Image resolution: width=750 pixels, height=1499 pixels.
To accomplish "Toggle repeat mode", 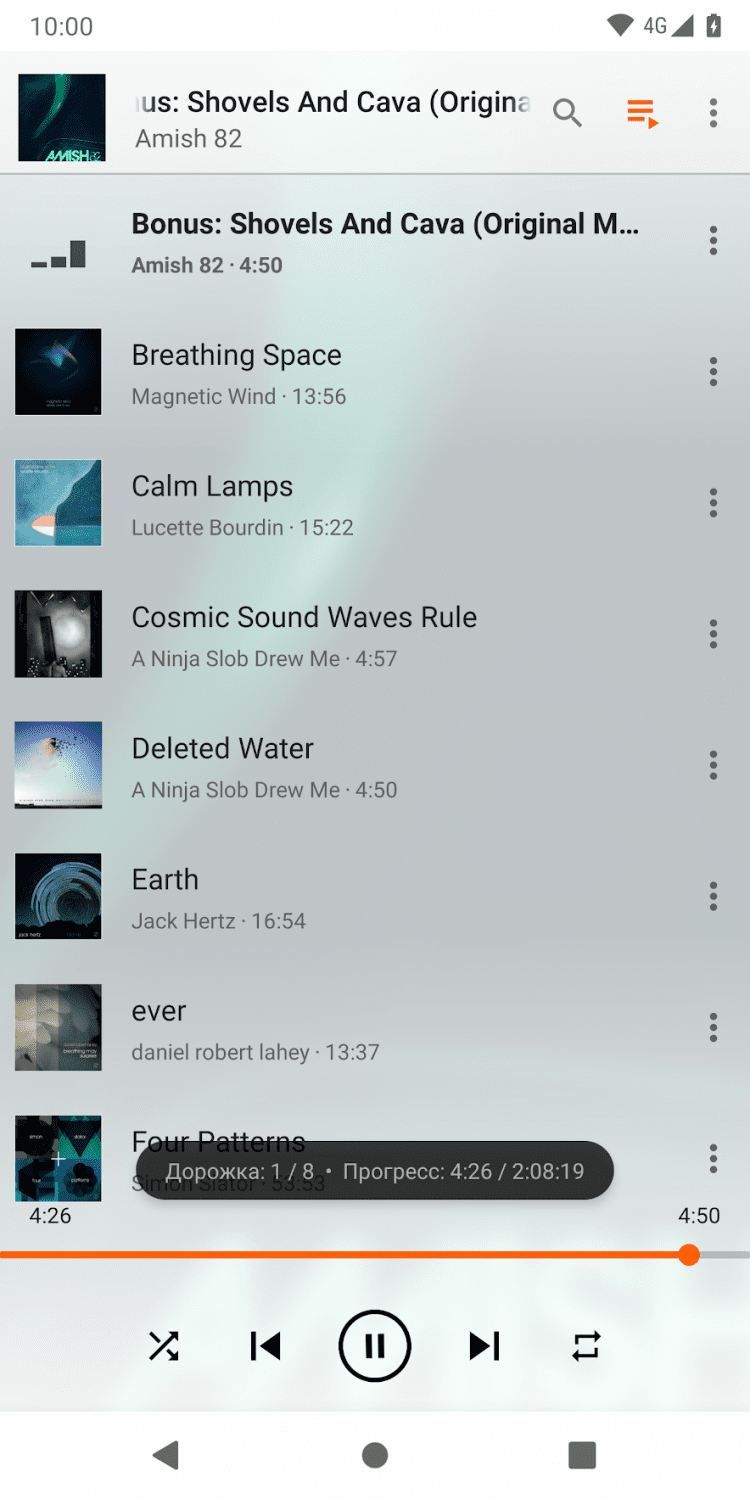I will click(586, 1346).
